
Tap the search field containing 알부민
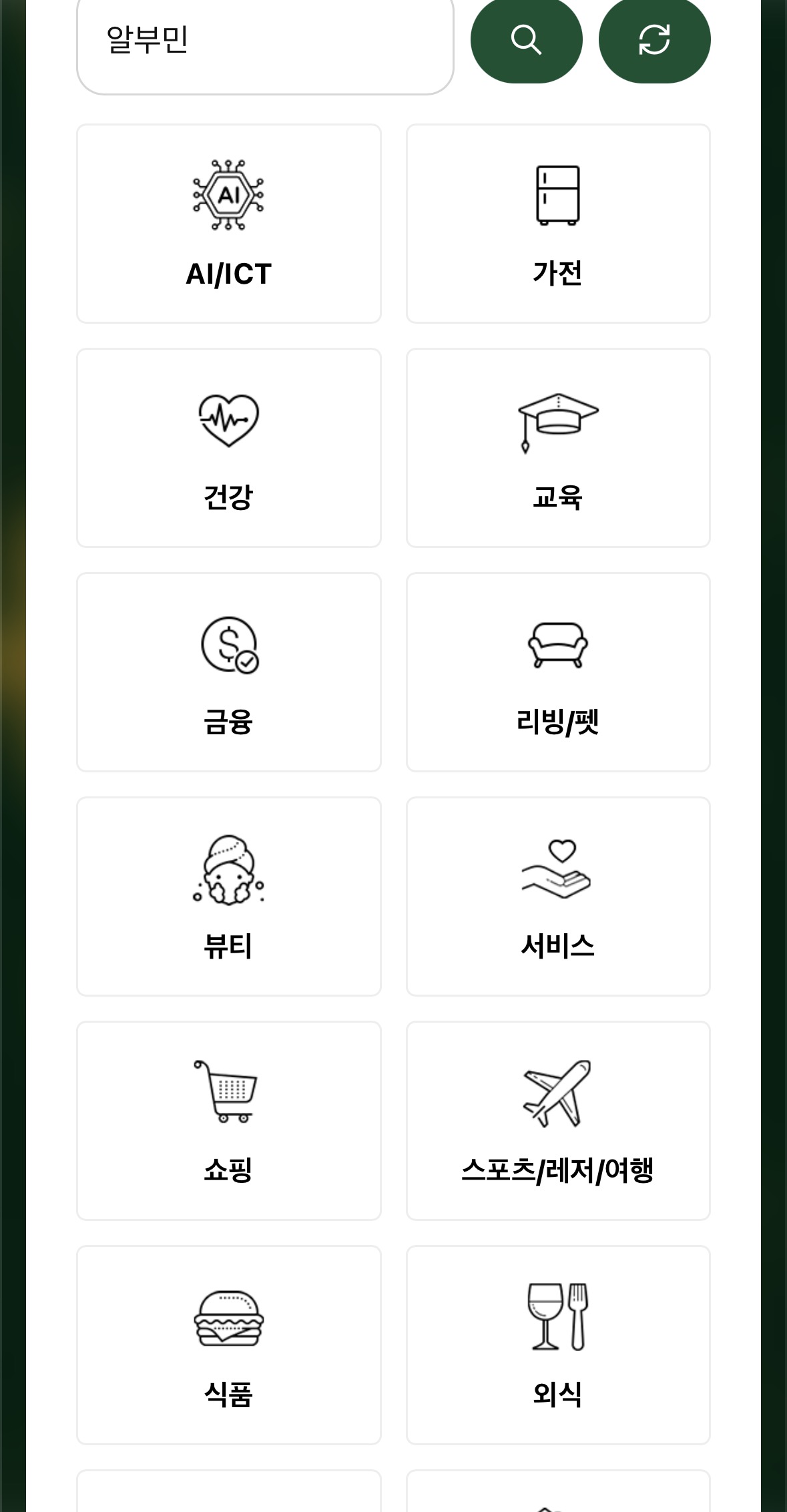point(265,41)
